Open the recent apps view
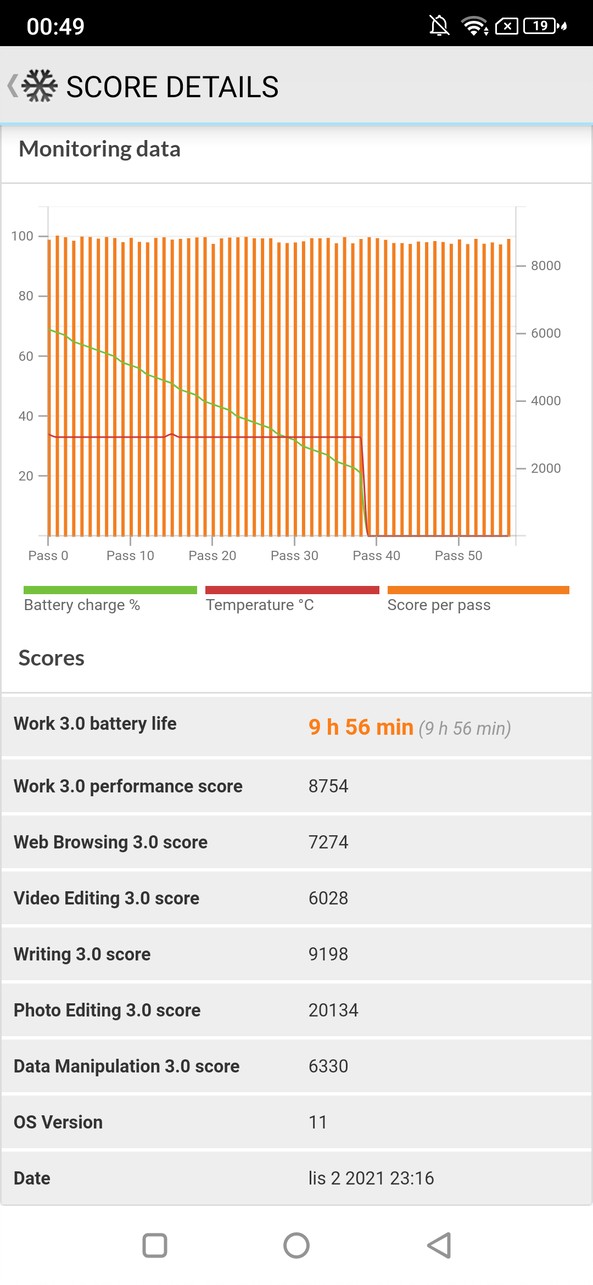The image size is (593, 1285). [155, 1245]
